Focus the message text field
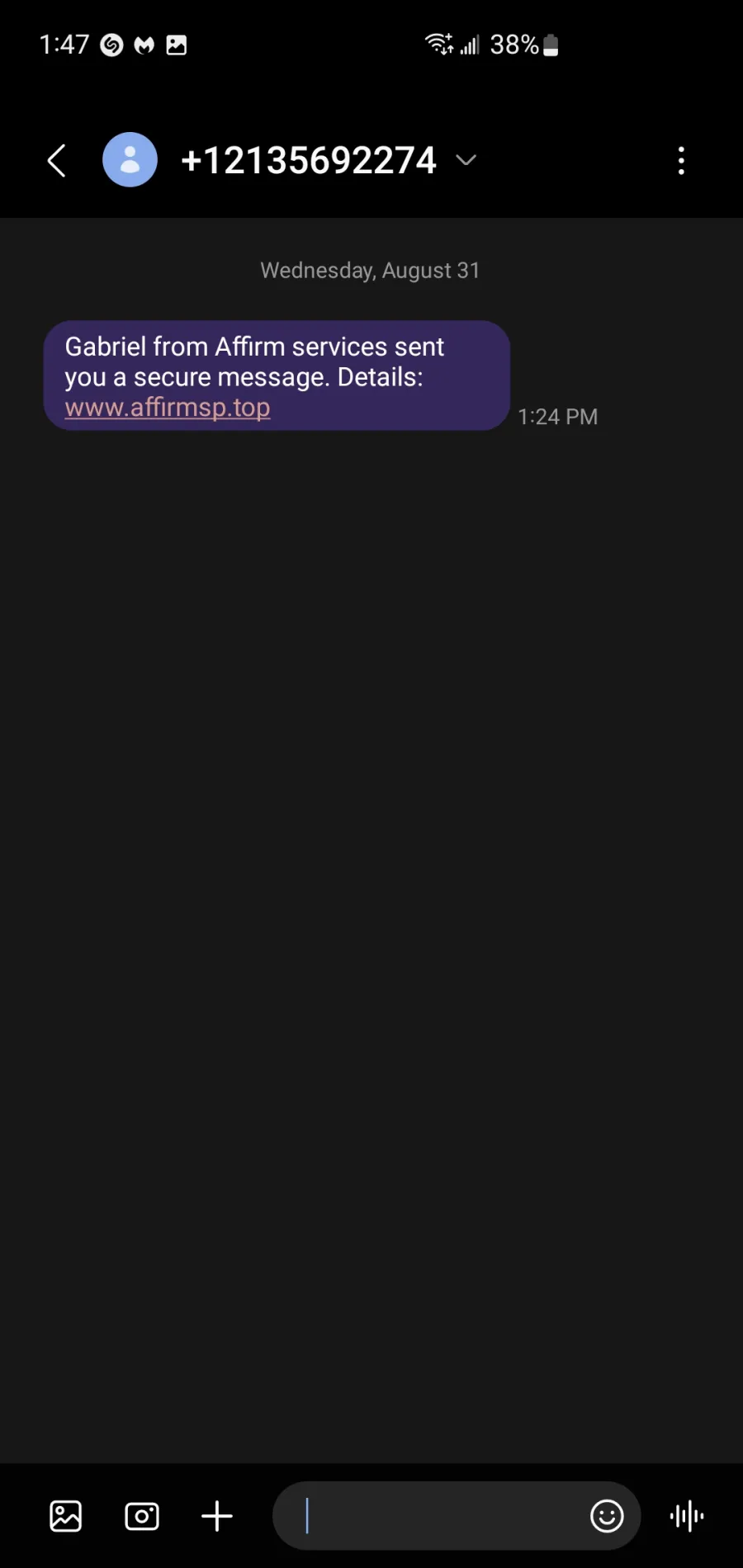Screen dimensions: 743x1568 point(429,1516)
